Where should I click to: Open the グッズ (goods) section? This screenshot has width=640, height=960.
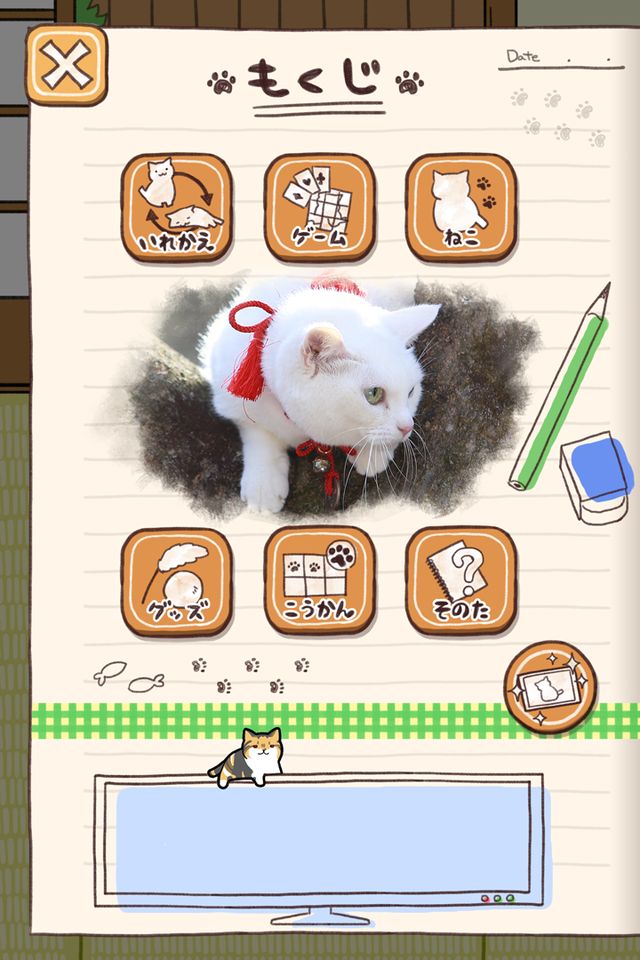177,581
